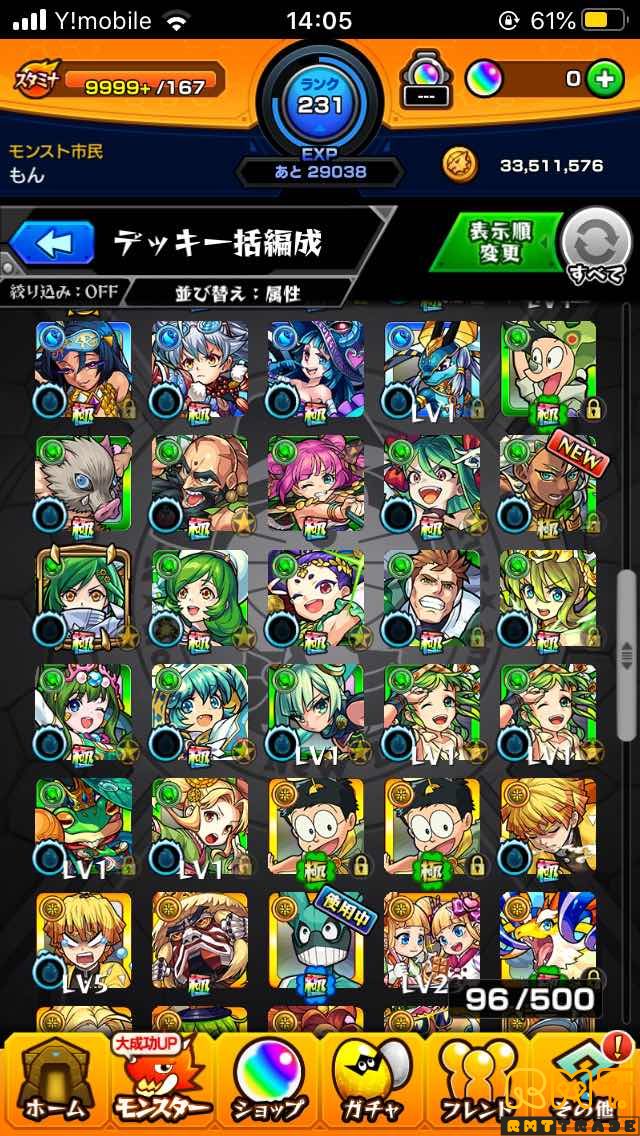Add orbs with the green plus button
640x1136 pixels.
(x=604, y=79)
